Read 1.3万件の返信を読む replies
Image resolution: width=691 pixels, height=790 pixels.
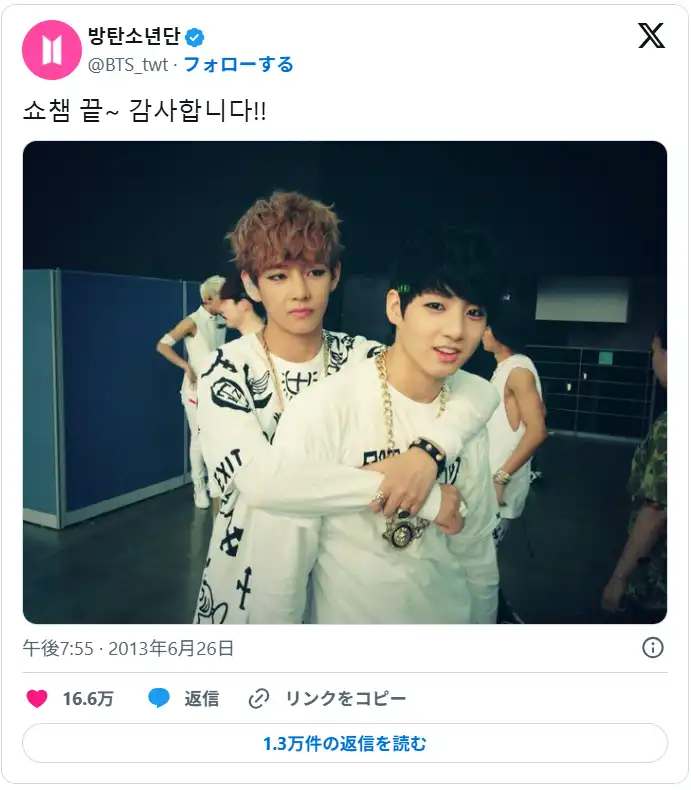pos(345,743)
